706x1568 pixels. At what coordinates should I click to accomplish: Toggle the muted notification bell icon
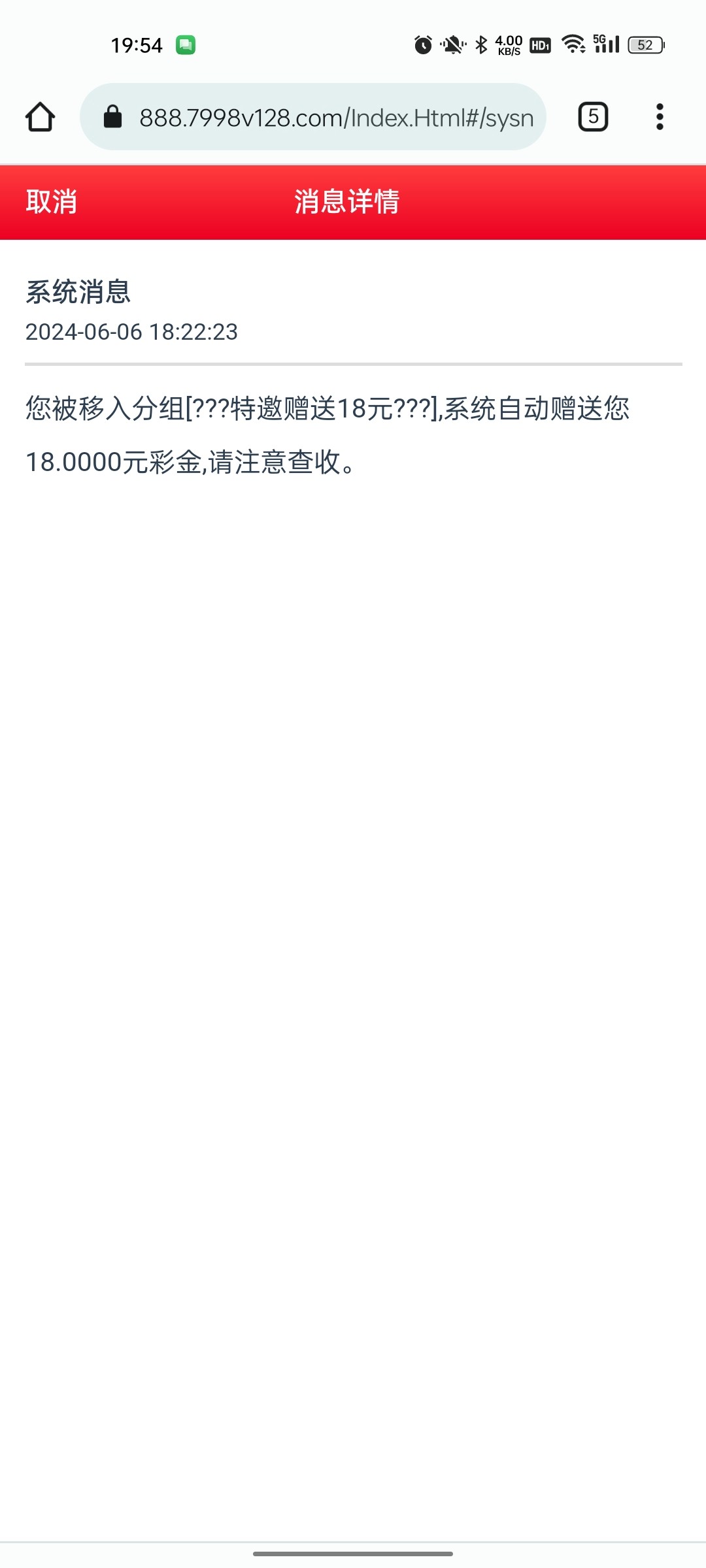click(x=452, y=45)
